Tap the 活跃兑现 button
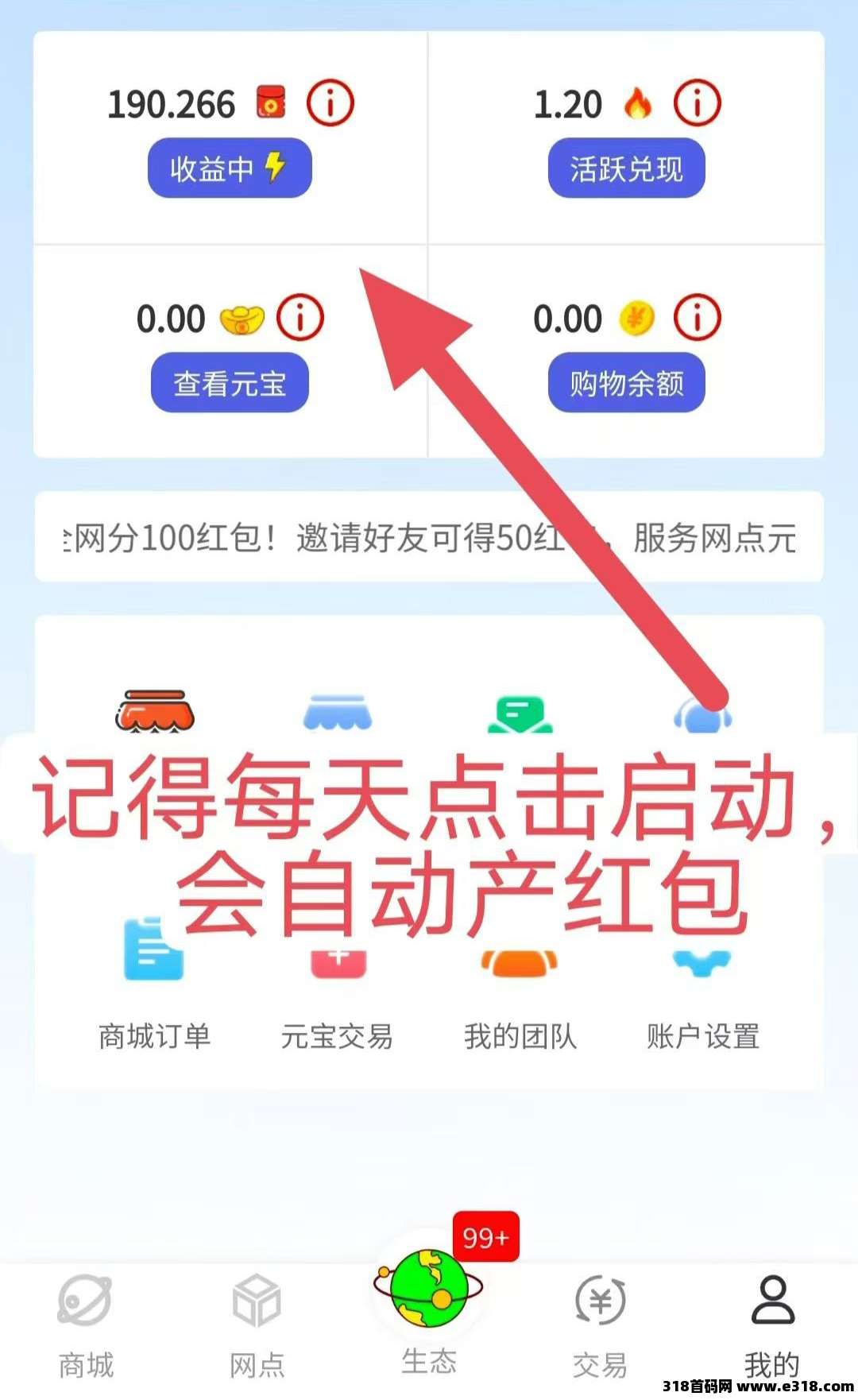Image resolution: width=858 pixels, height=1400 pixels. point(626,168)
